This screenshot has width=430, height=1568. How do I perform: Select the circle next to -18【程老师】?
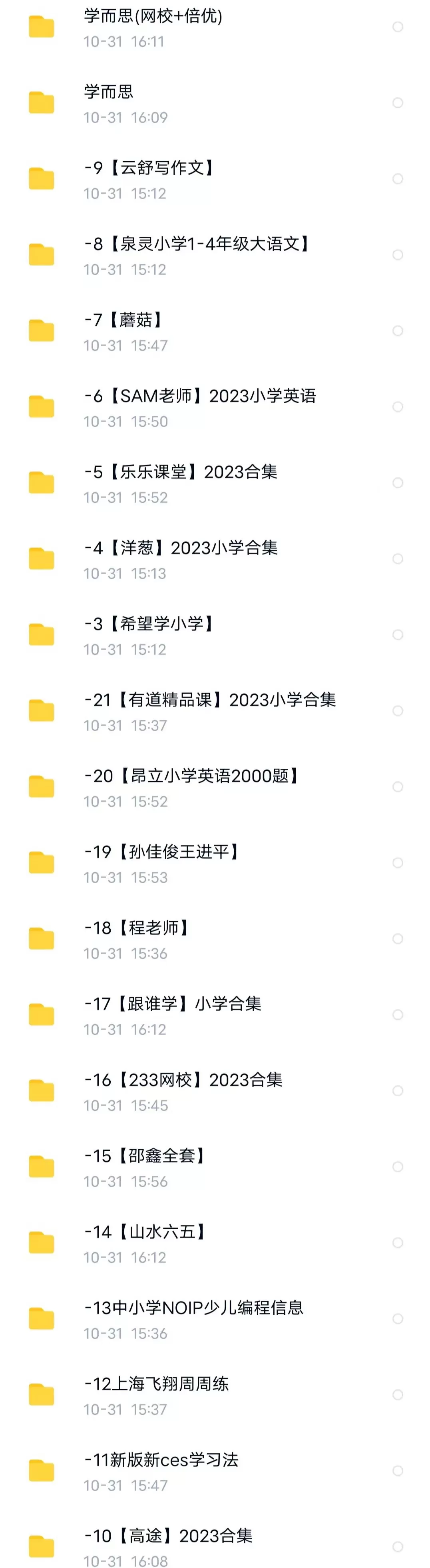pos(398,939)
